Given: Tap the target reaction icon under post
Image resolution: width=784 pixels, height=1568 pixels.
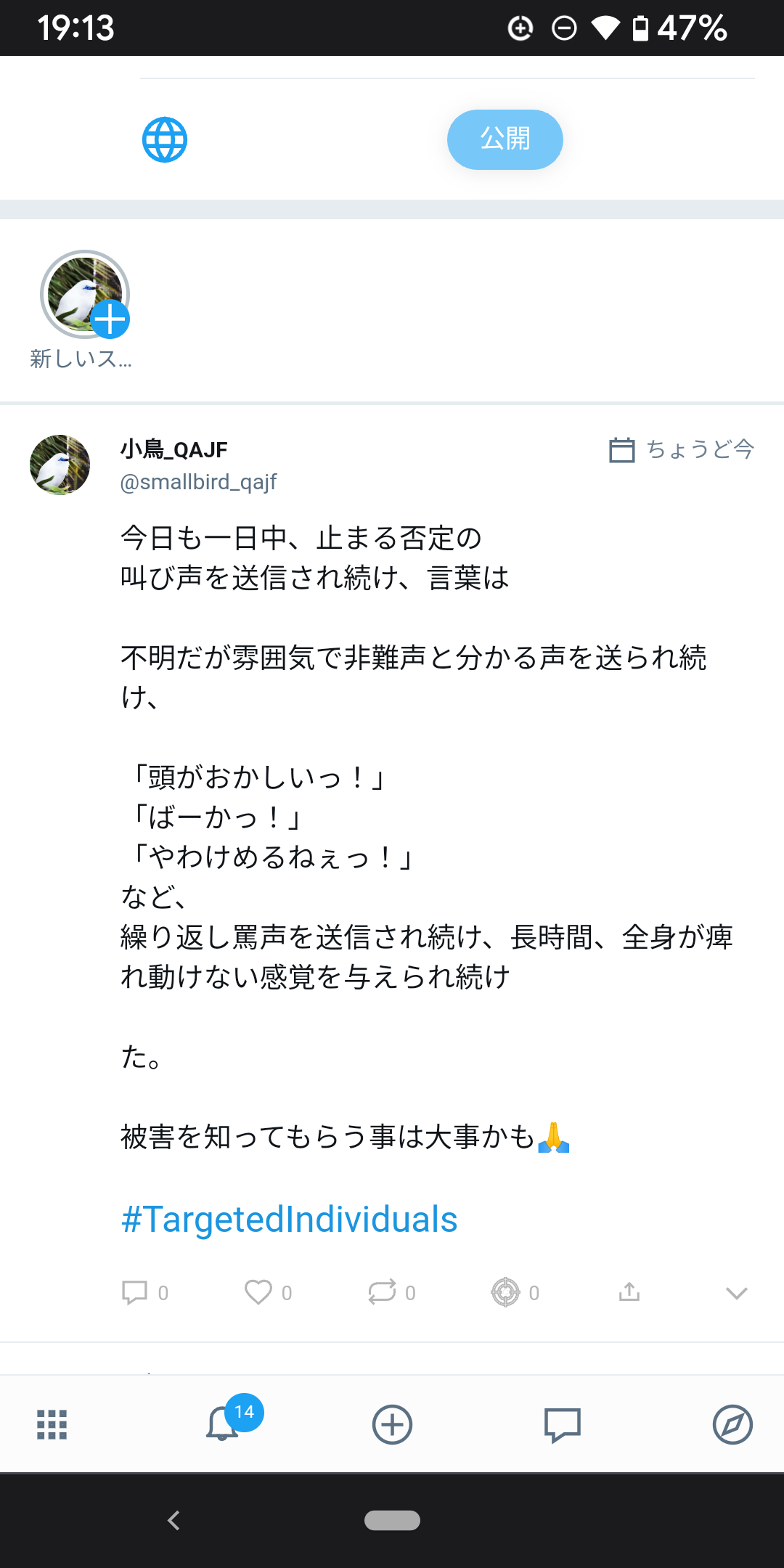Looking at the screenshot, I should click(x=505, y=1292).
